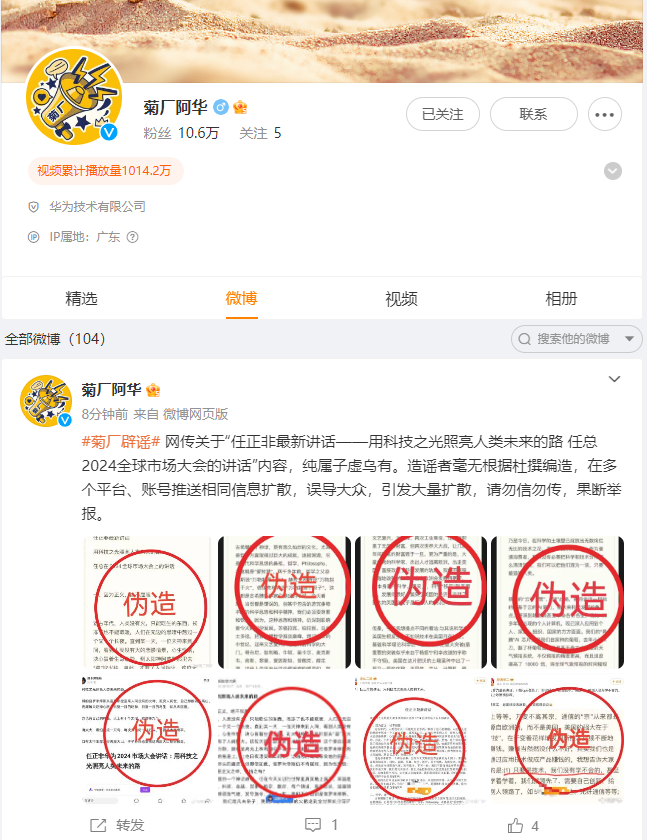Switch to the 相册 tab
The height and width of the screenshot is (840, 647).
tap(561, 298)
